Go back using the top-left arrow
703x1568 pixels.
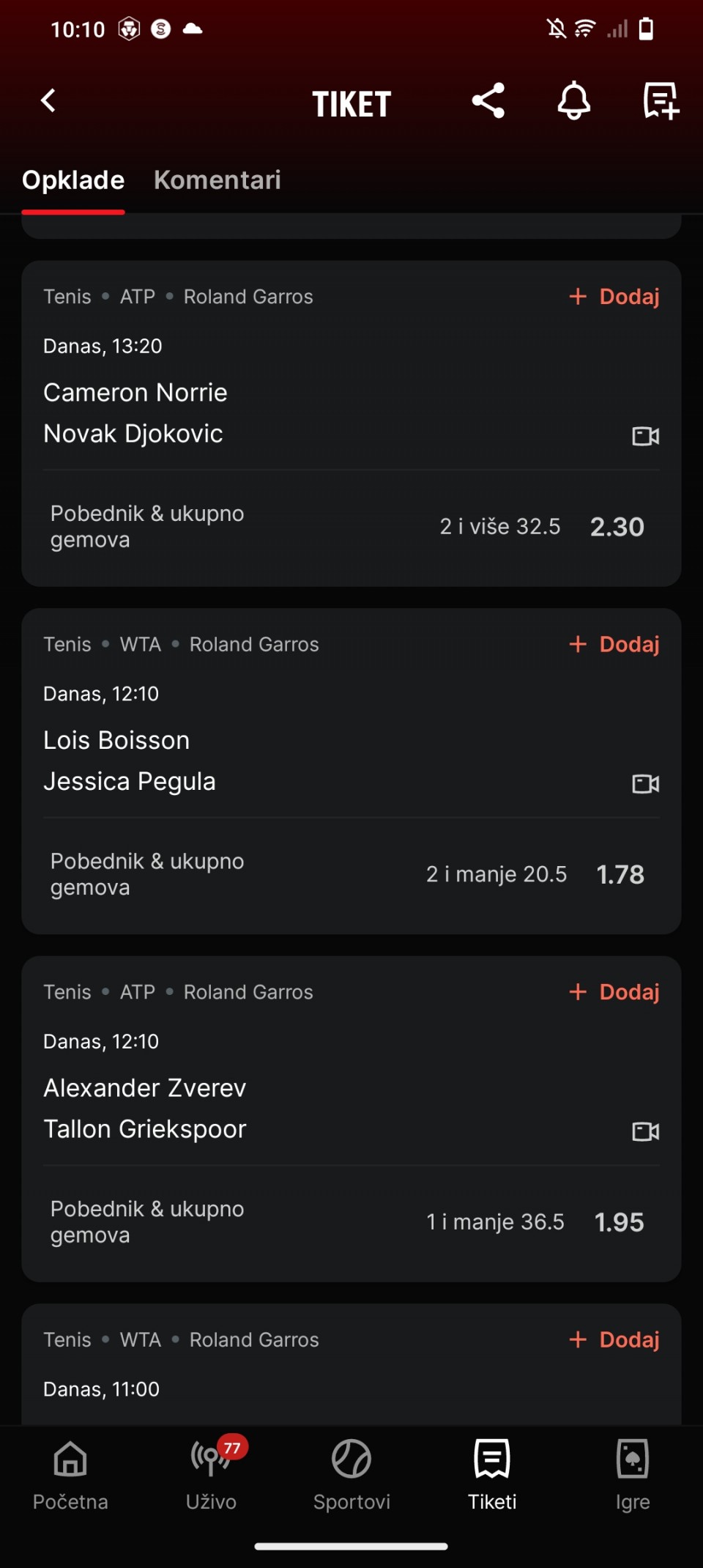click(48, 101)
